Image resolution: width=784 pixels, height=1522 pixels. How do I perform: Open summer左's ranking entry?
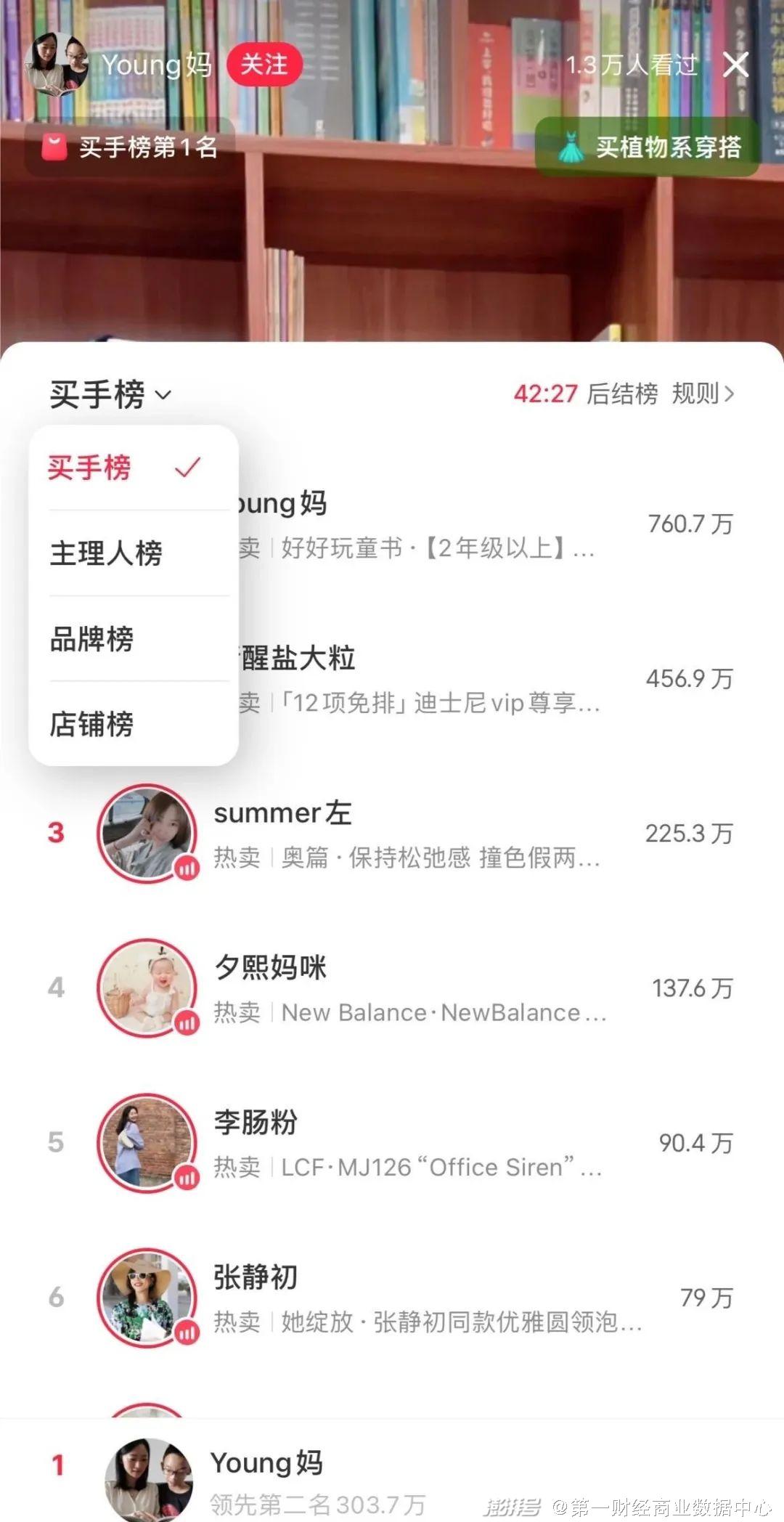coord(407,834)
